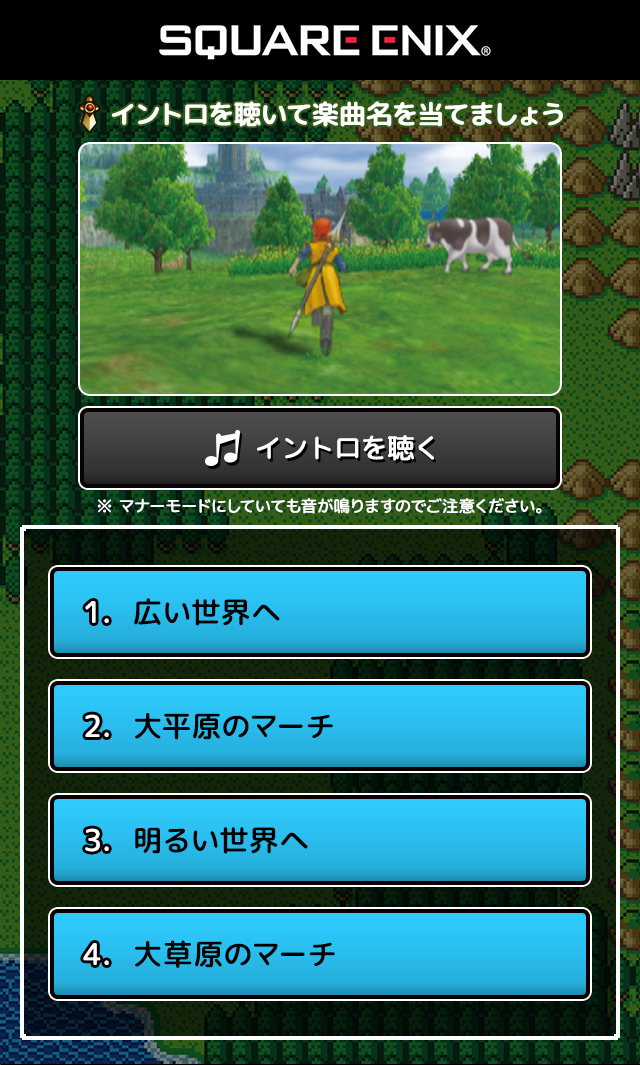Pick answer 3. 明るい世界へ
Screen dimensions: 640x1065
coord(320,840)
